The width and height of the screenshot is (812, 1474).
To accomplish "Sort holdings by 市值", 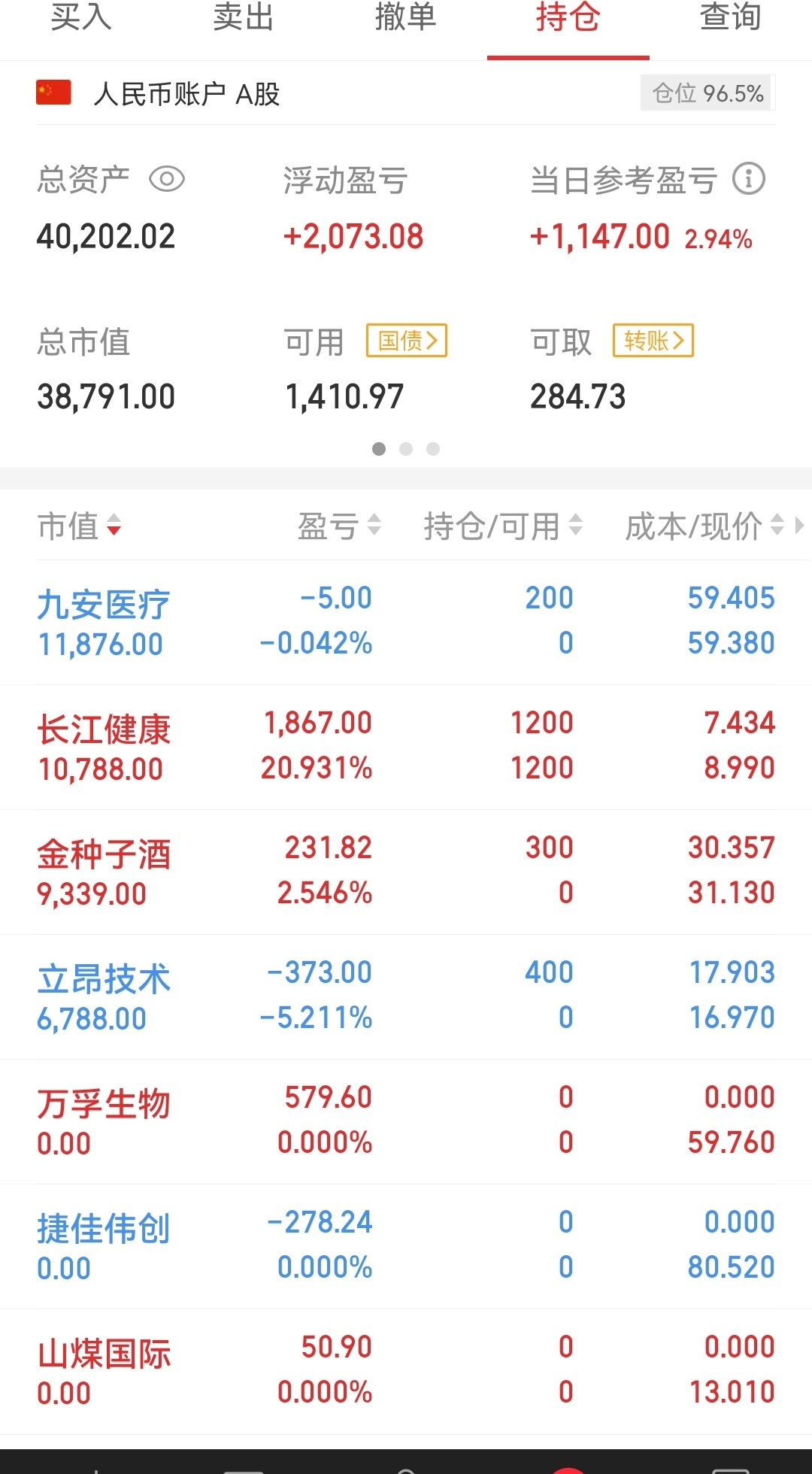I will point(80,526).
